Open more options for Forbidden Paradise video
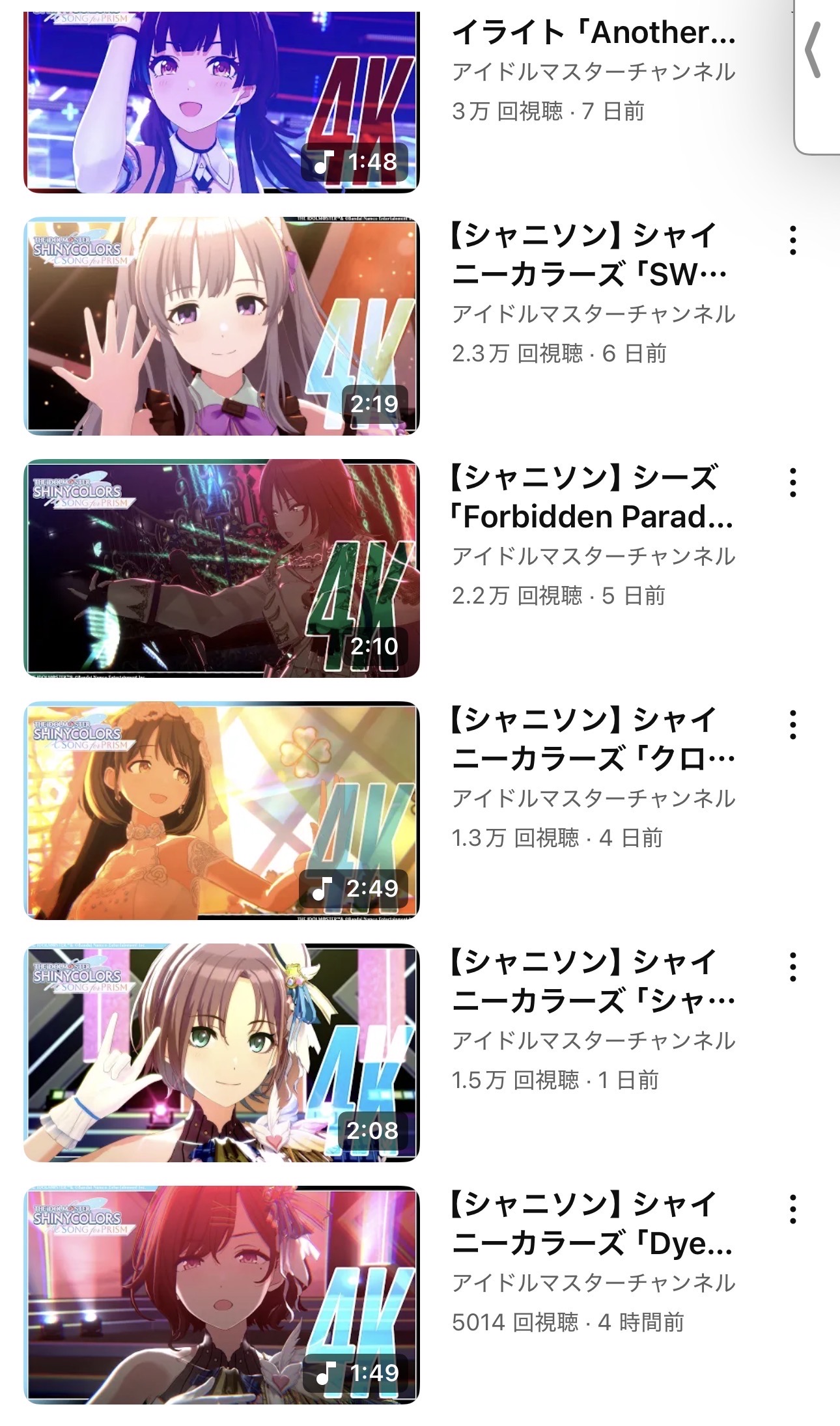Image resolution: width=840 pixels, height=1426 pixels. pyautogui.click(x=792, y=483)
